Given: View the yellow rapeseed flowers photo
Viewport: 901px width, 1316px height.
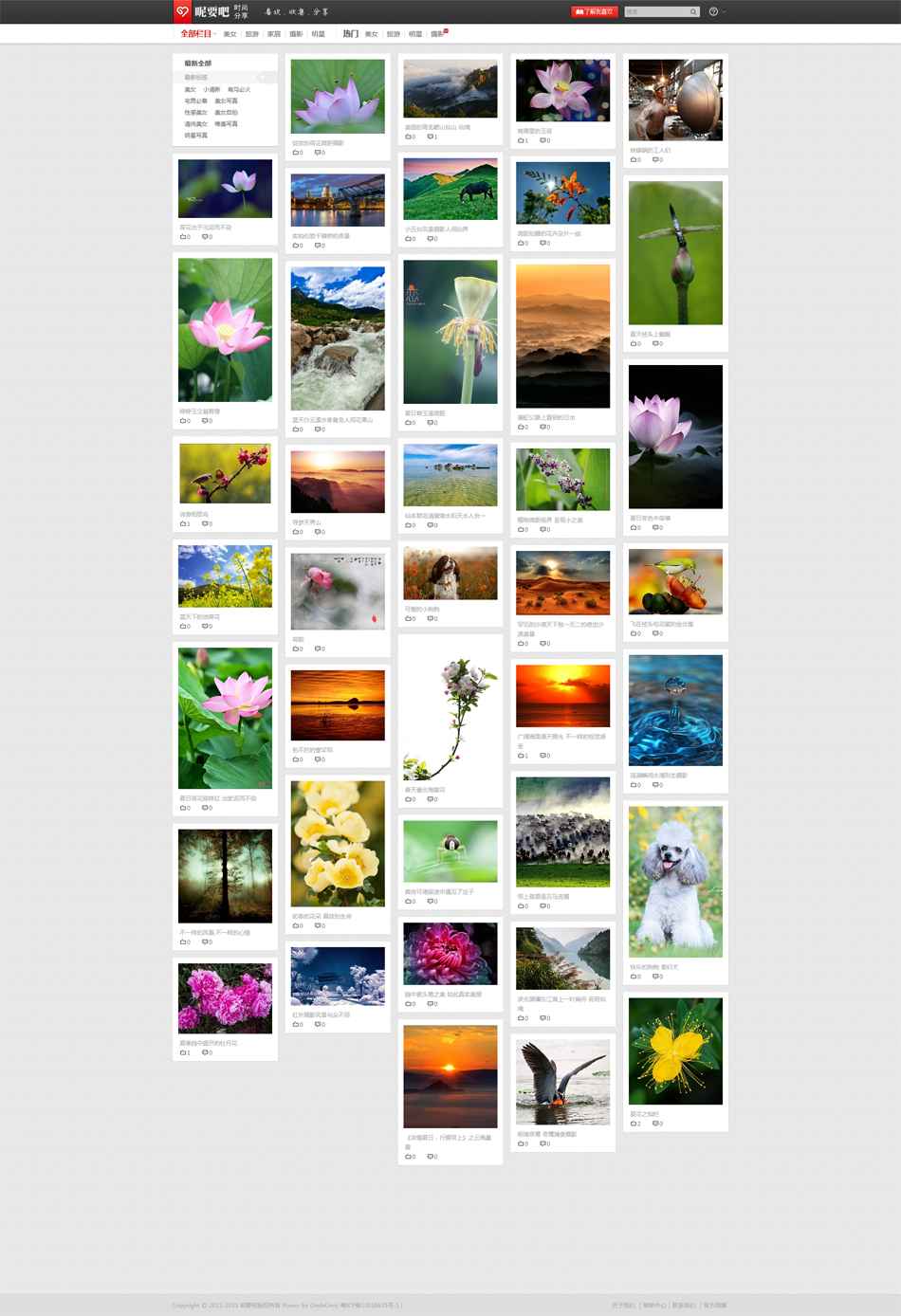Looking at the screenshot, I should click(225, 576).
